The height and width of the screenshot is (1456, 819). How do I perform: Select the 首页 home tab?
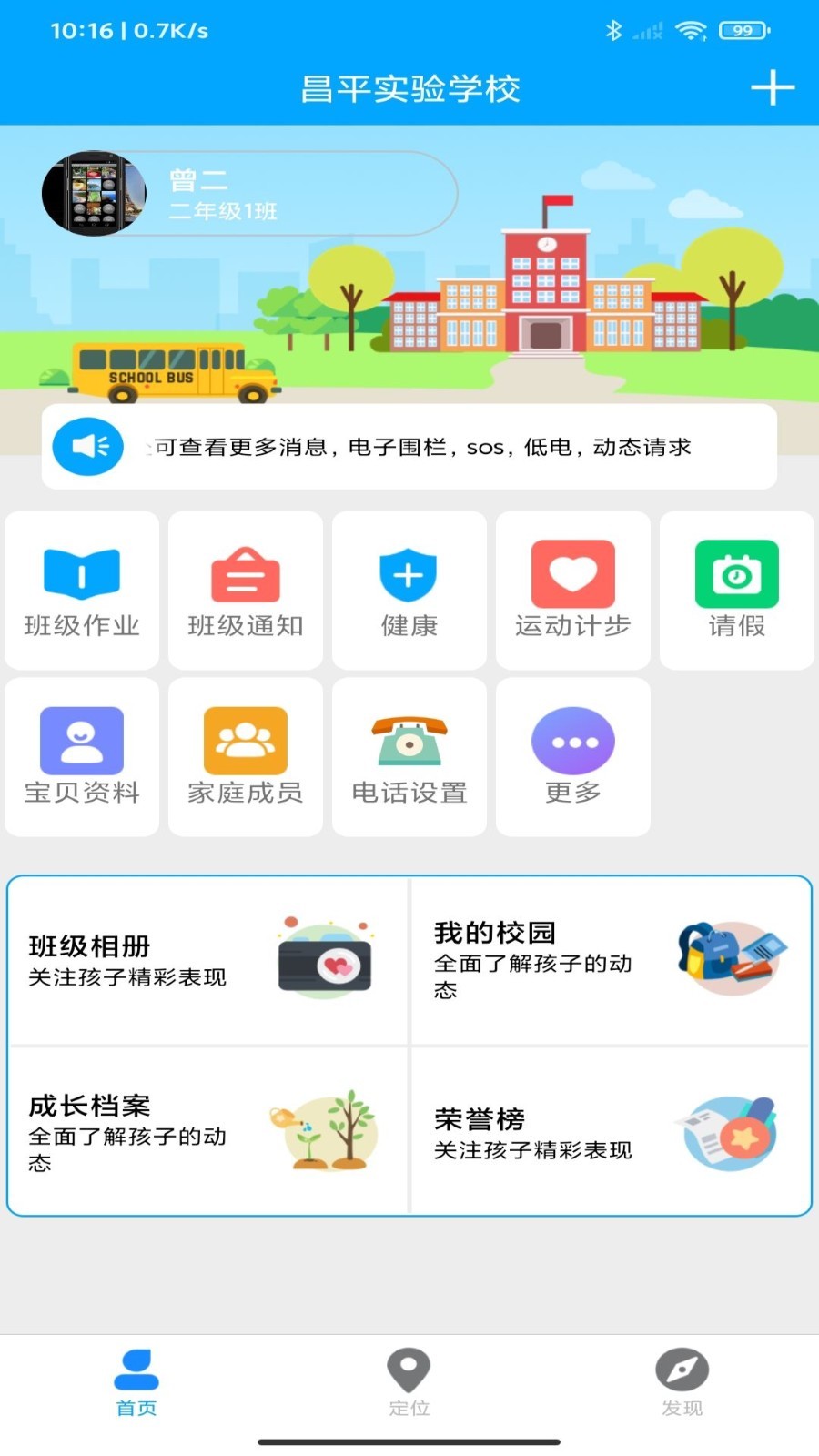click(136, 1383)
